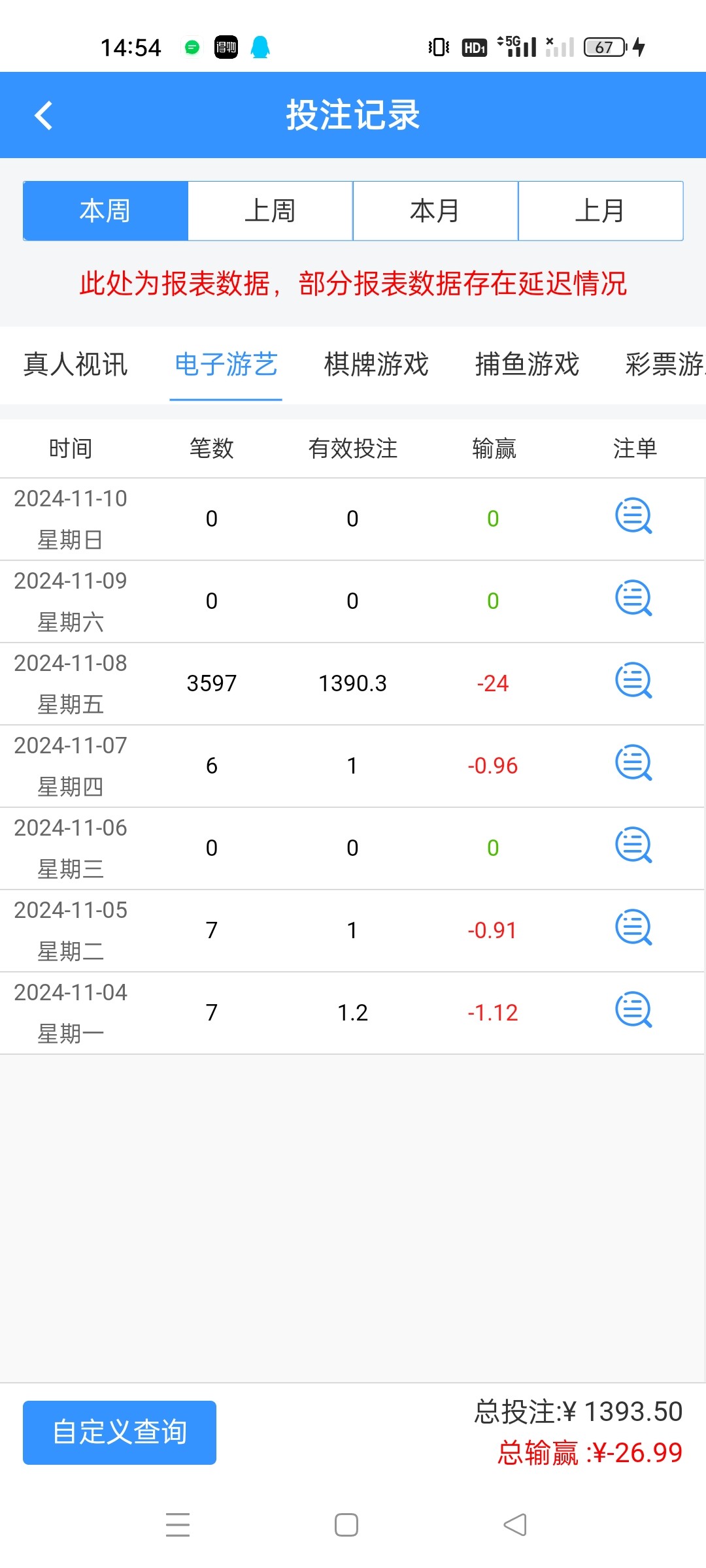This screenshot has height=1568, width=706.
Task: View bet slip details for 2024-11-08
Action: pyautogui.click(x=633, y=681)
